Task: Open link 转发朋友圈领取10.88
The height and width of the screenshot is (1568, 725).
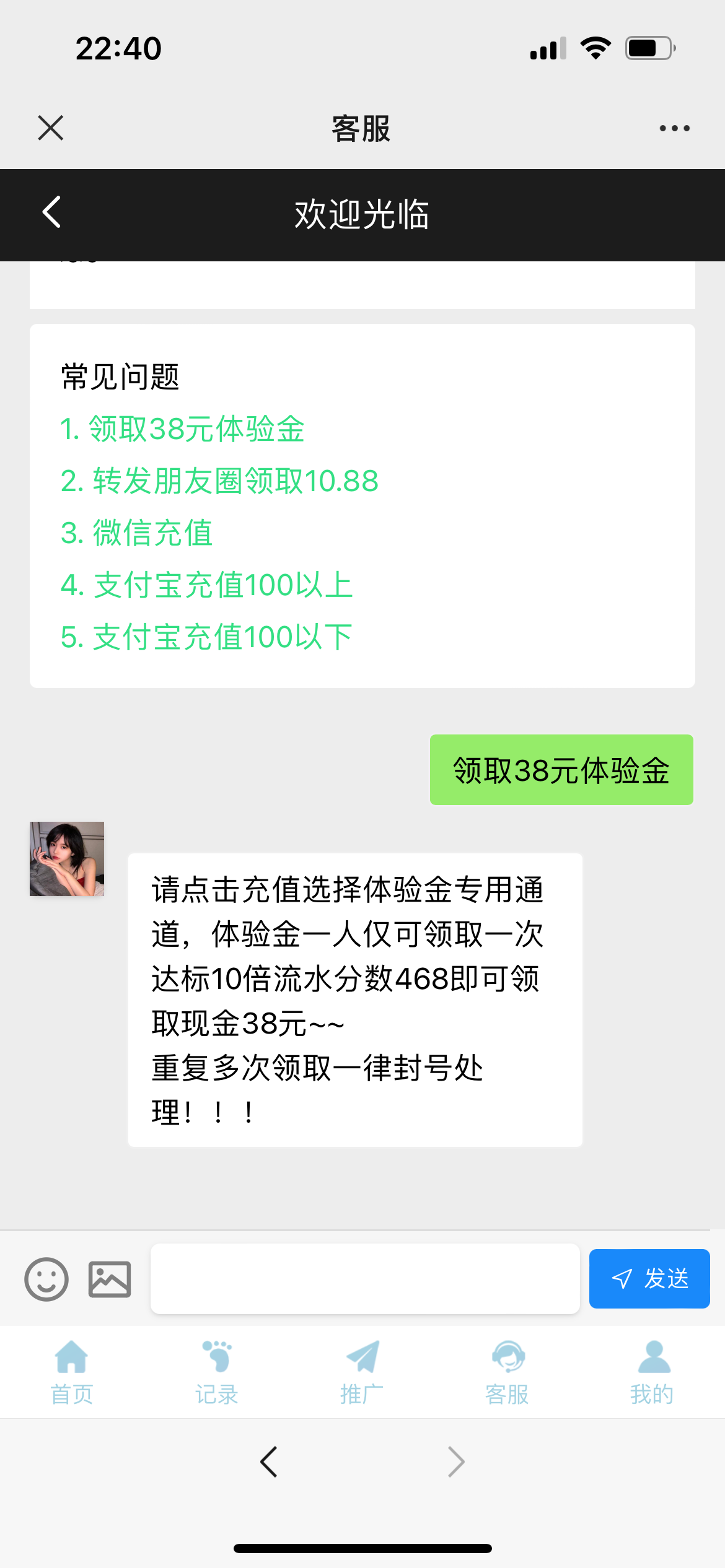Action: point(219,481)
